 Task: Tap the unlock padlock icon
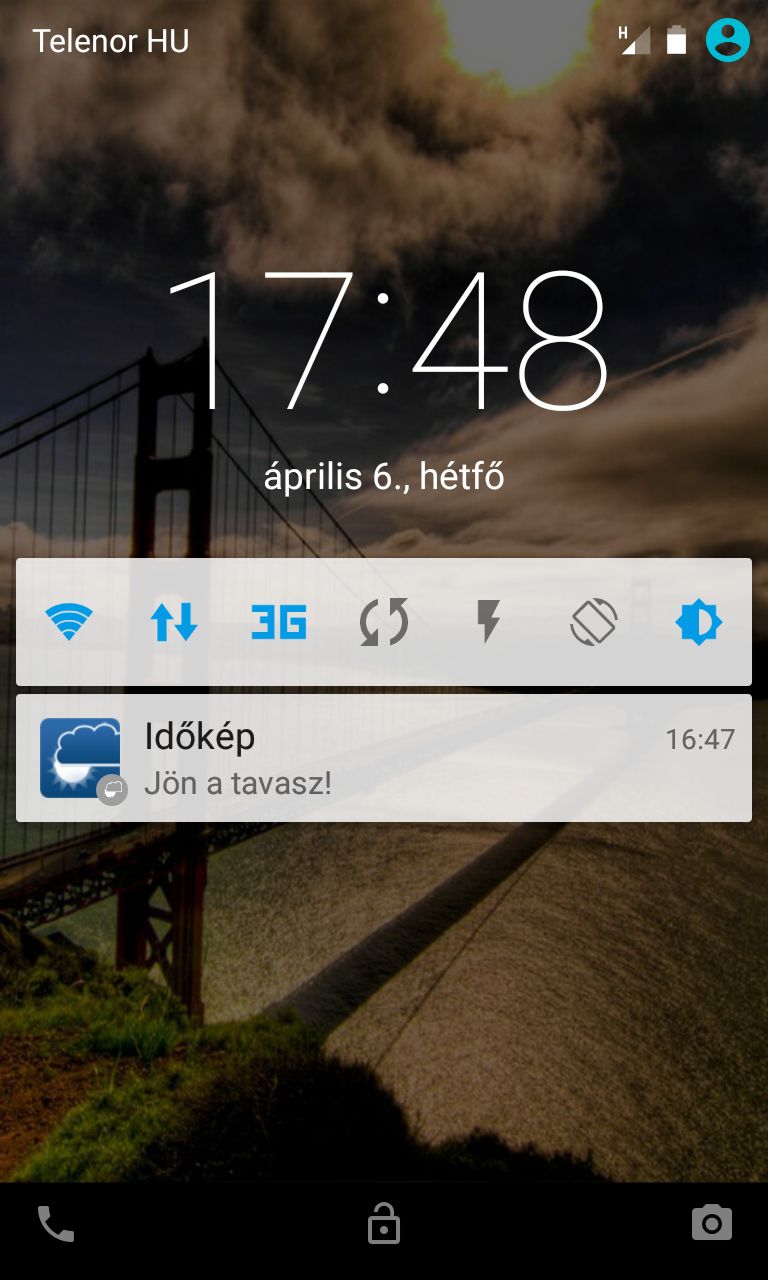point(384,1224)
